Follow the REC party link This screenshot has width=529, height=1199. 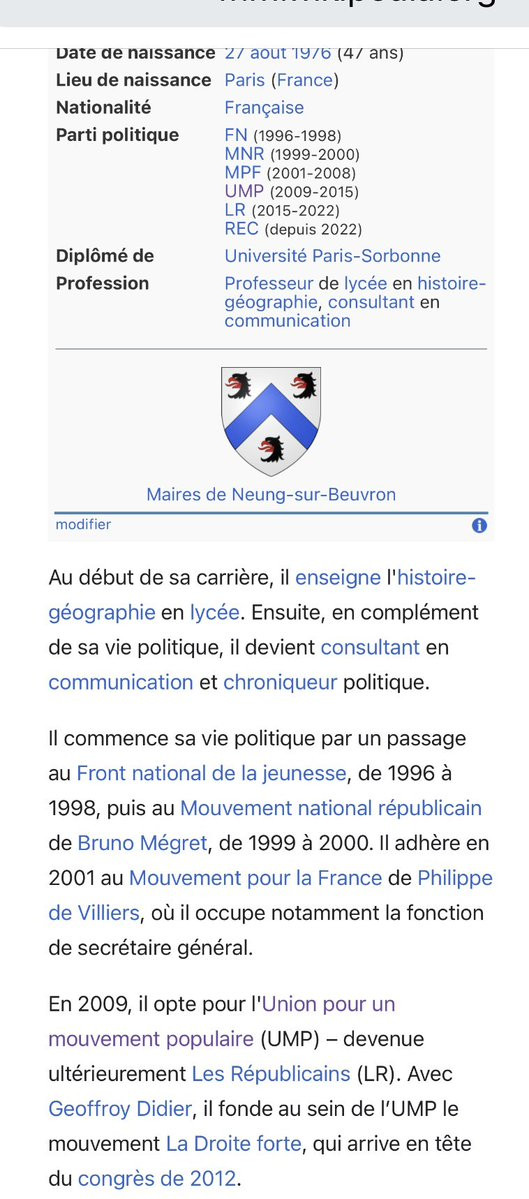coord(242,229)
